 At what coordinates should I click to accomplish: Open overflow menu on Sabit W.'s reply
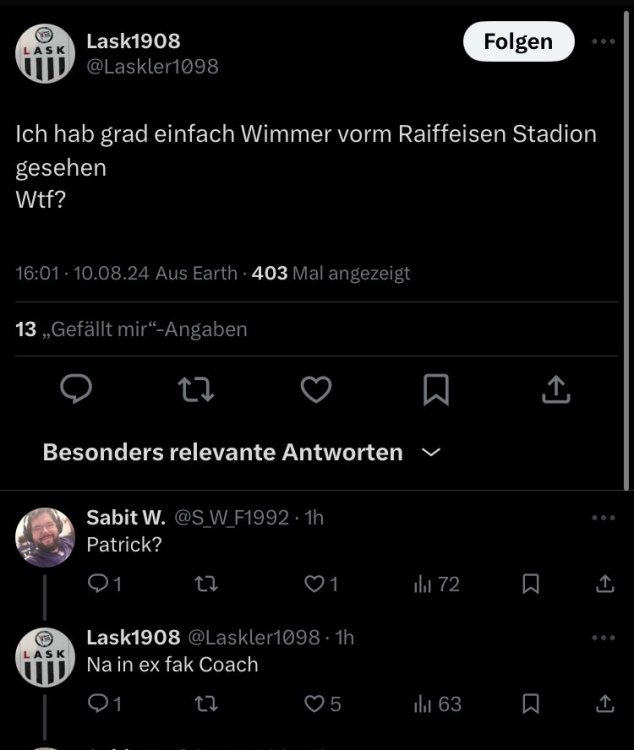click(x=604, y=518)
